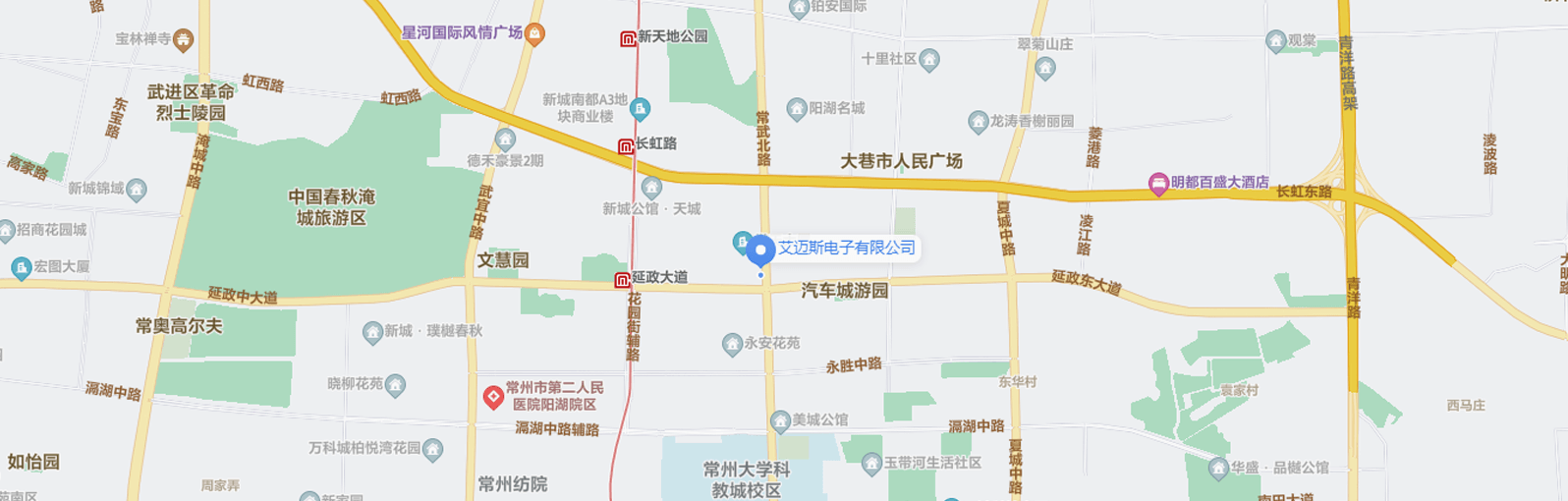Tap the blue 艾迈斯电子有限公司 location marker
Screen dimensions: 1568x501
pos(759,250)
